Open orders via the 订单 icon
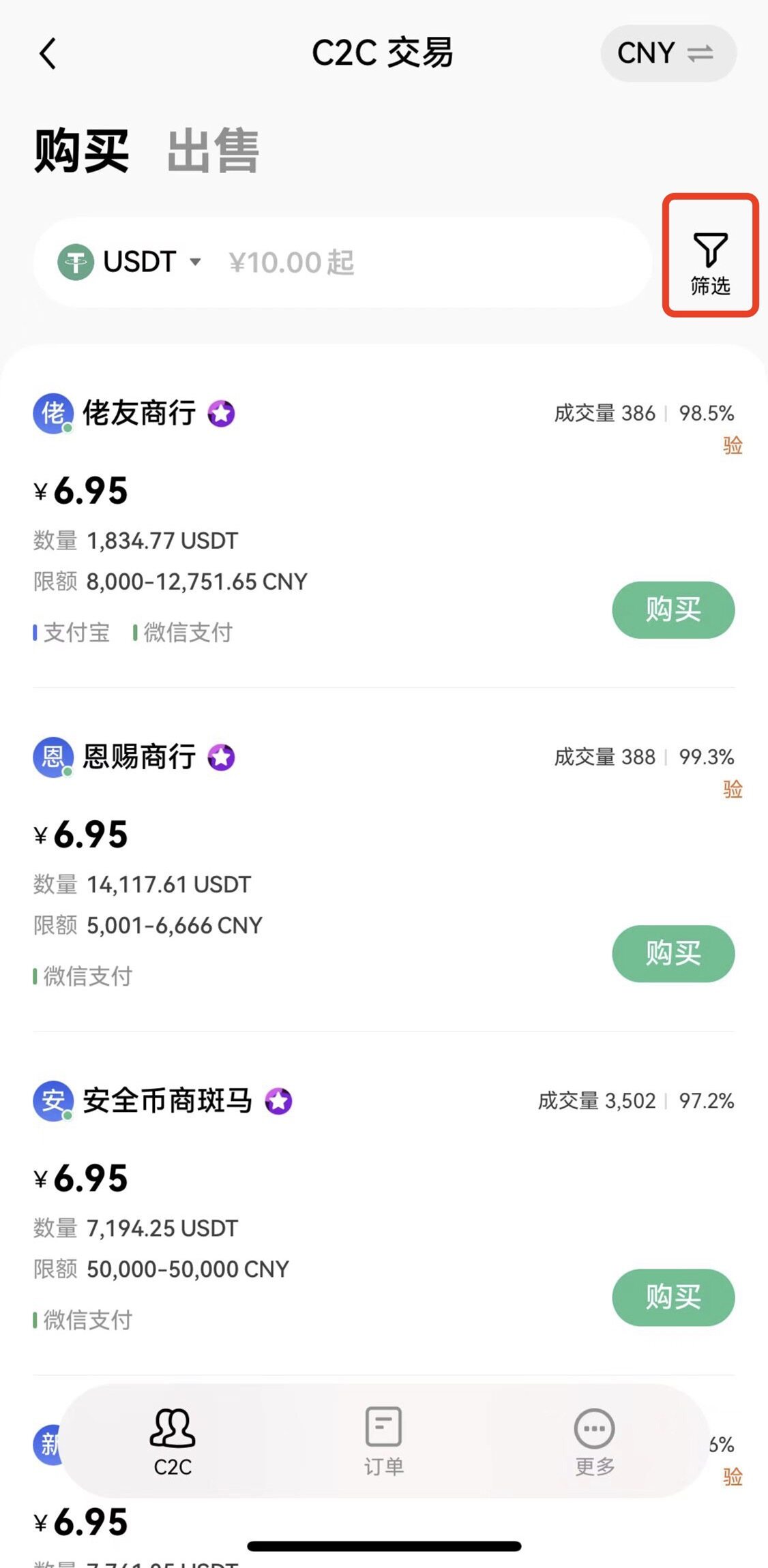 [384, 1425]
